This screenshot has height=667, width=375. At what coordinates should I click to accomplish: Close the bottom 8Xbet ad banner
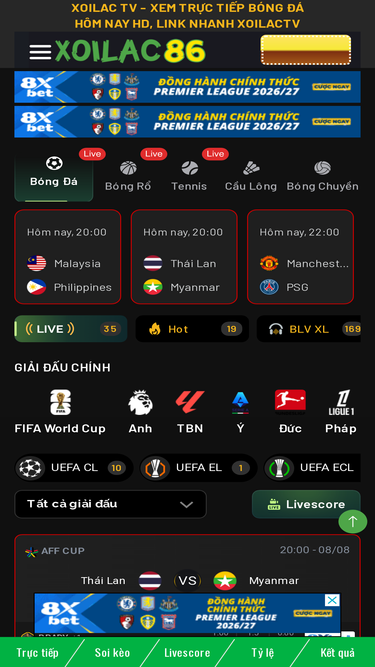click(333, 600)
